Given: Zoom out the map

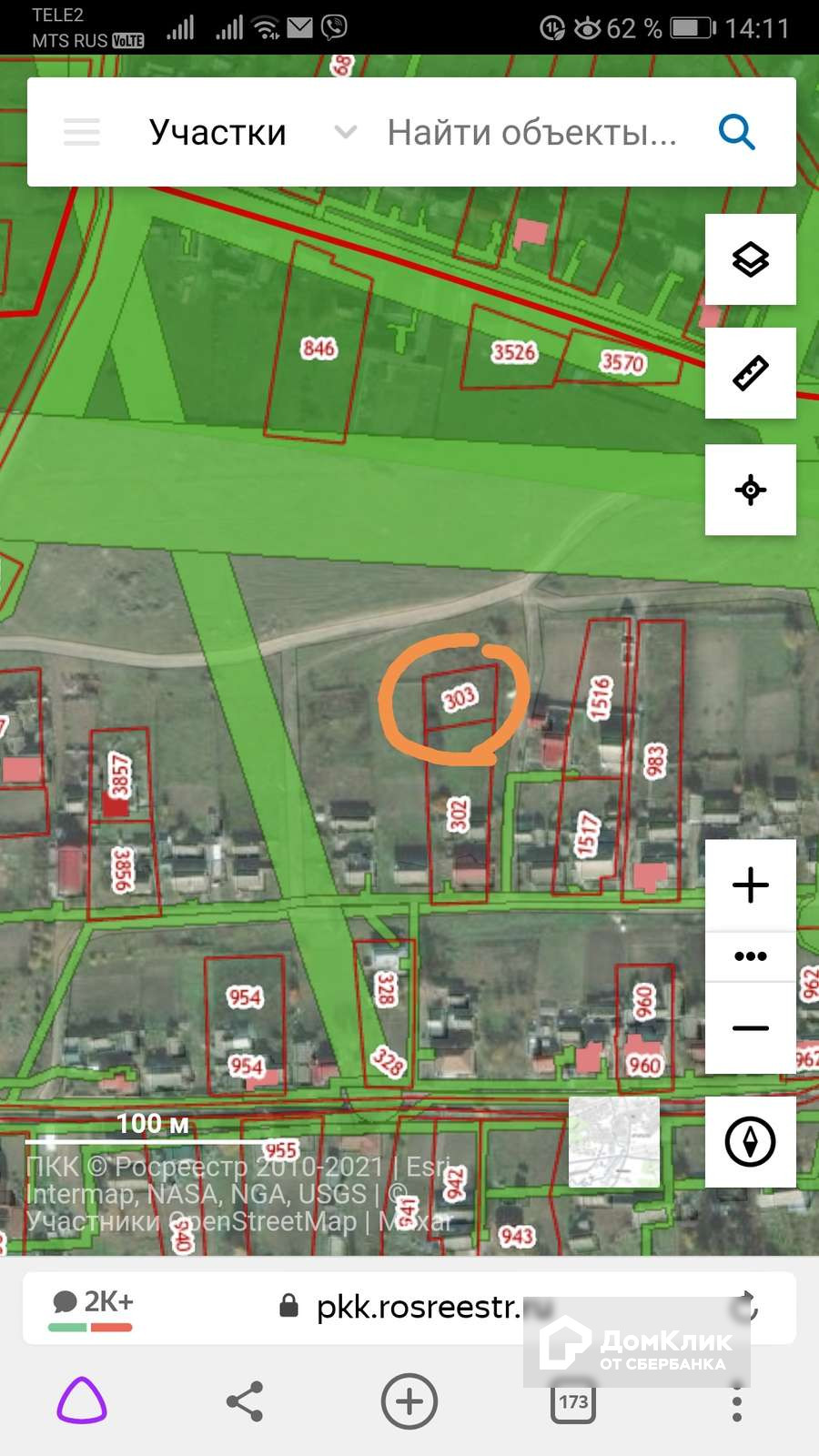Looking at the screenshot, I should pyautogui.click(x=750, y=1028).
